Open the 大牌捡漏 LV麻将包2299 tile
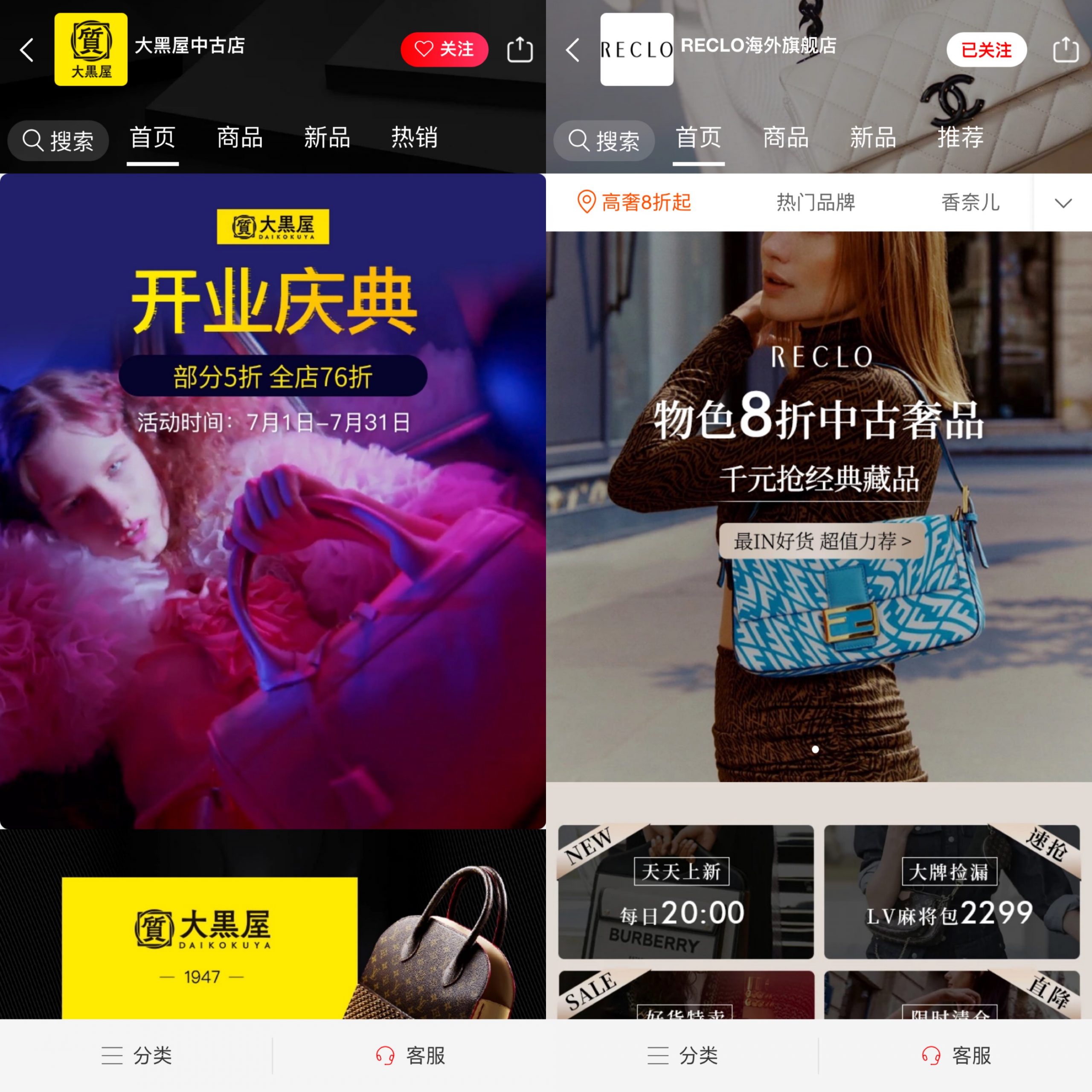Screen dimensions: 1092x1092 pos(951,892)
